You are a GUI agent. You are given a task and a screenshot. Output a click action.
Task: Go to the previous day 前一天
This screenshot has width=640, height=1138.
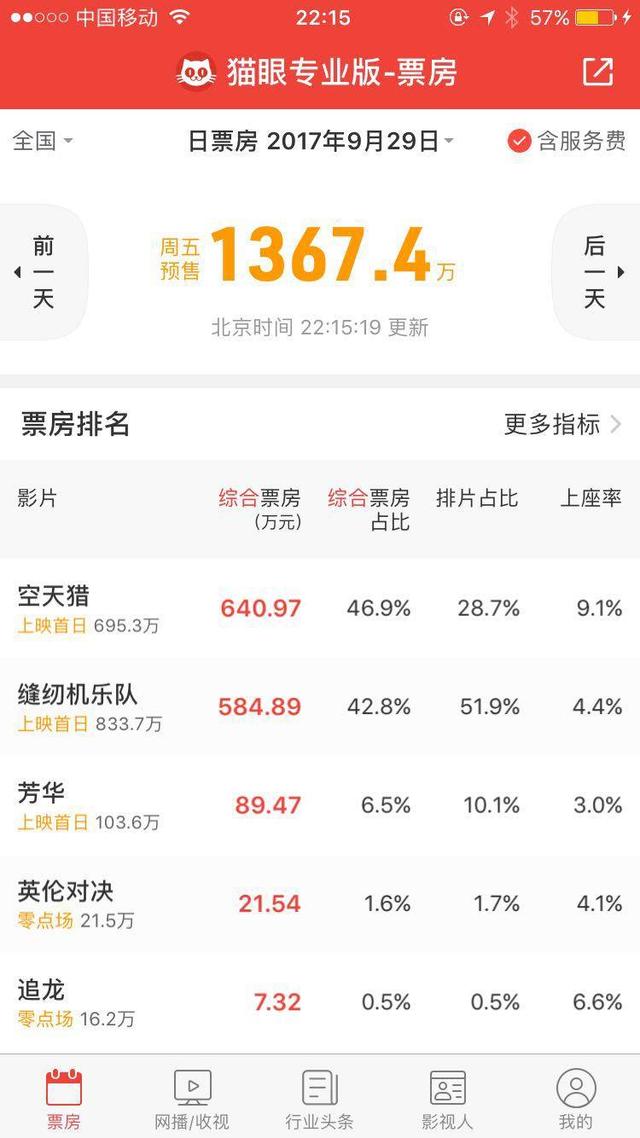[x=43, y=272]
